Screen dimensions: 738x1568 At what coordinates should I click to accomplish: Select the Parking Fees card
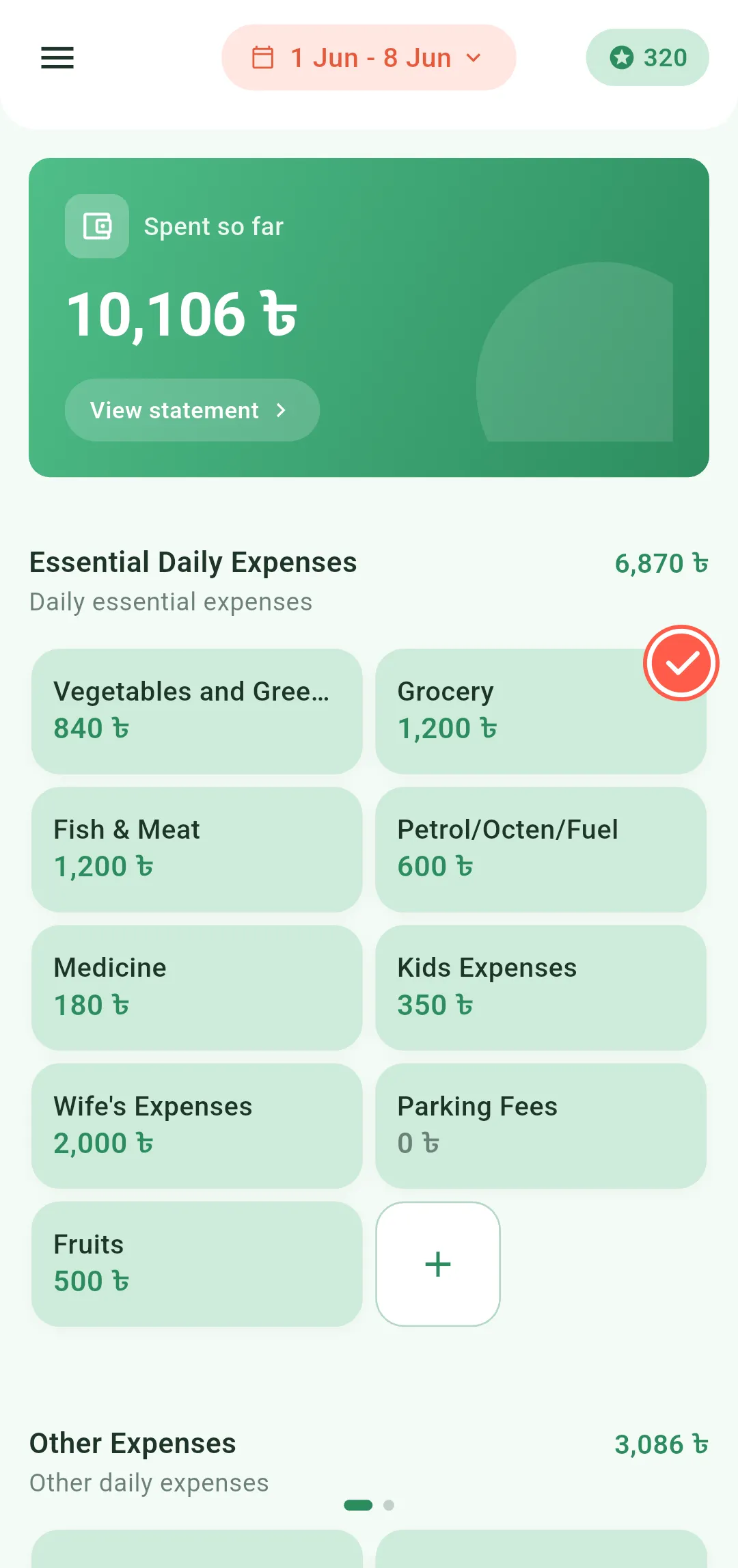point(541,1126)
